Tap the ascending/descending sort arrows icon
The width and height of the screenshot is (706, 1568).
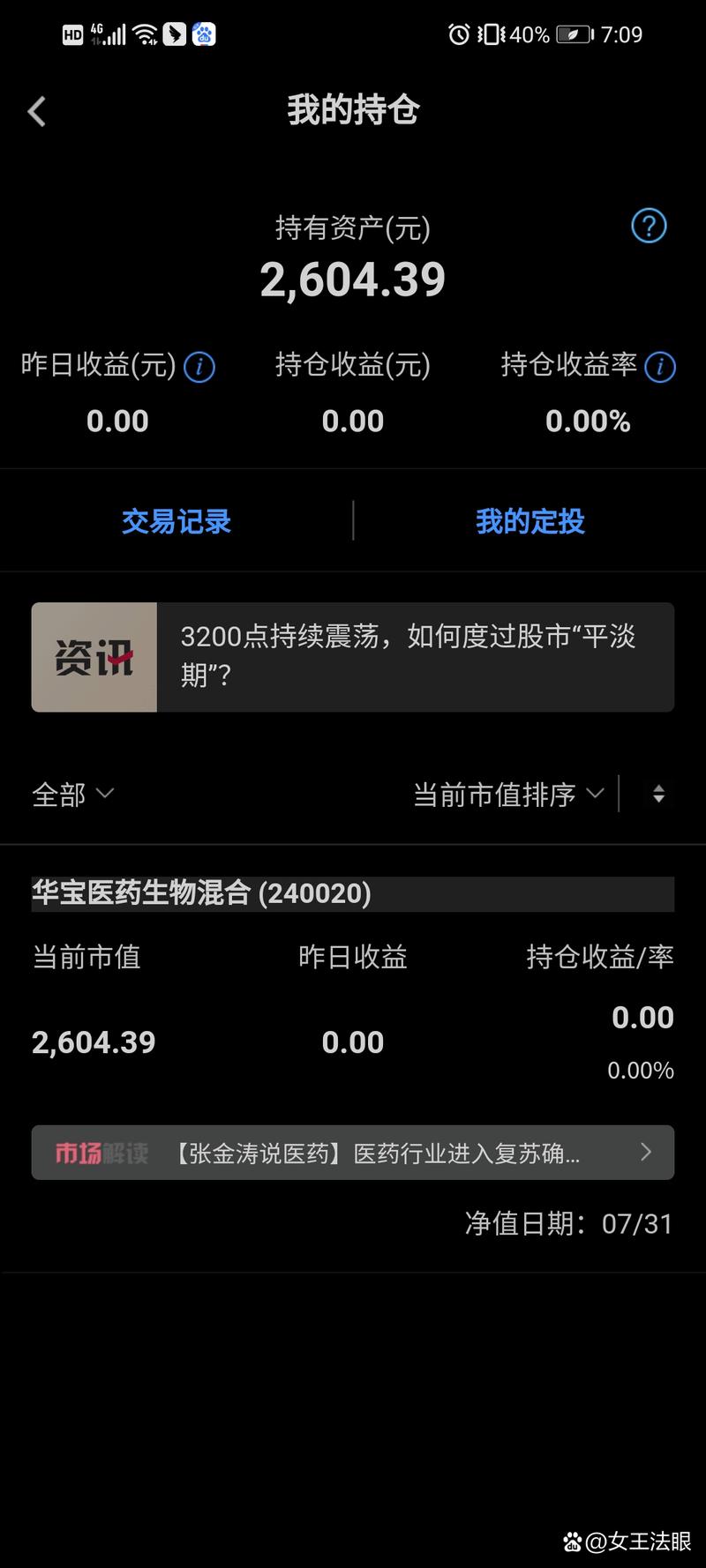tap(658, 794)
